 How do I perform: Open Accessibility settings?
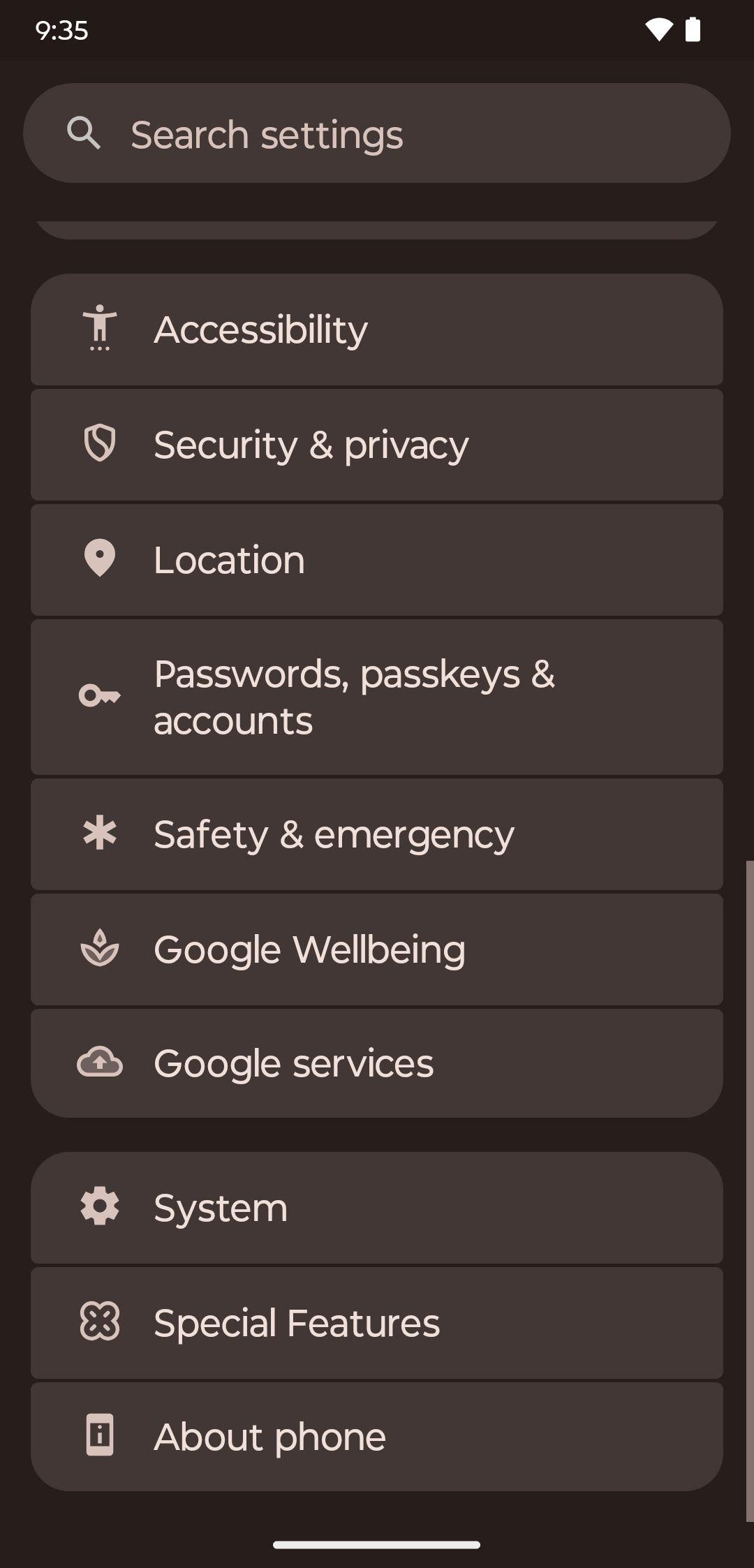(x=377, y=330)
